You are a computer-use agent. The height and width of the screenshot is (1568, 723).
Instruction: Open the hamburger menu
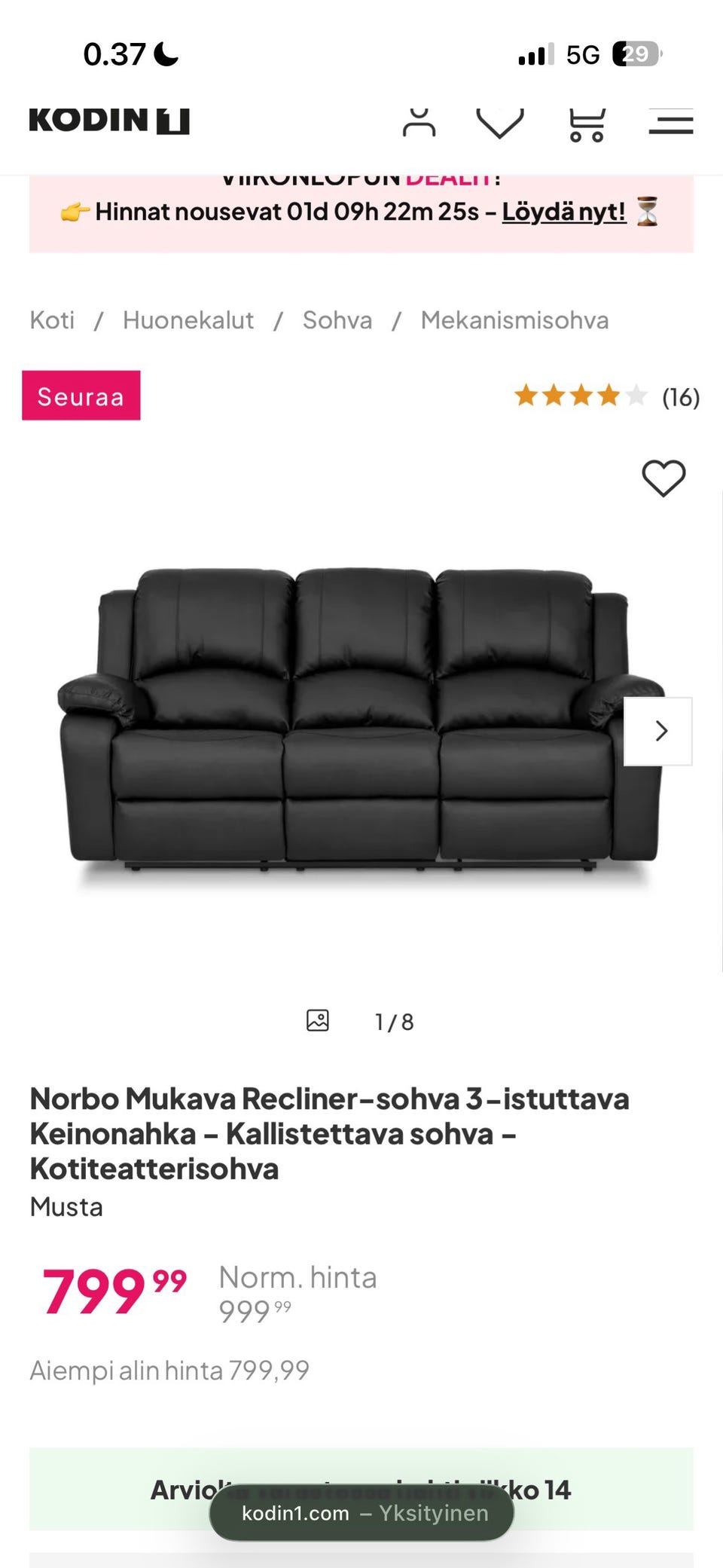click(x=670, y=122)
